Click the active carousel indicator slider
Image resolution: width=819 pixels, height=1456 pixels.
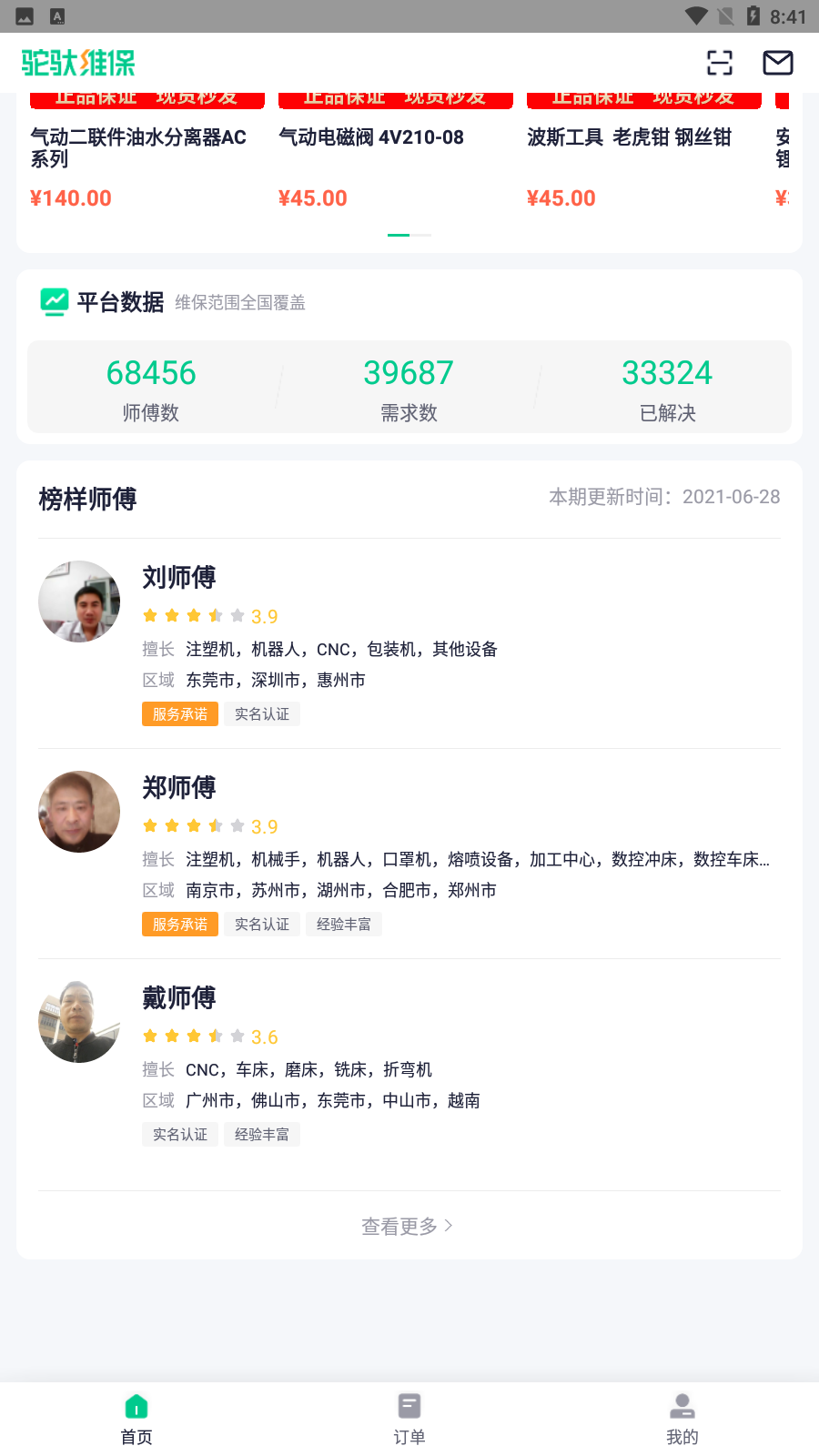pyautogui.click(x=398, y=235)
